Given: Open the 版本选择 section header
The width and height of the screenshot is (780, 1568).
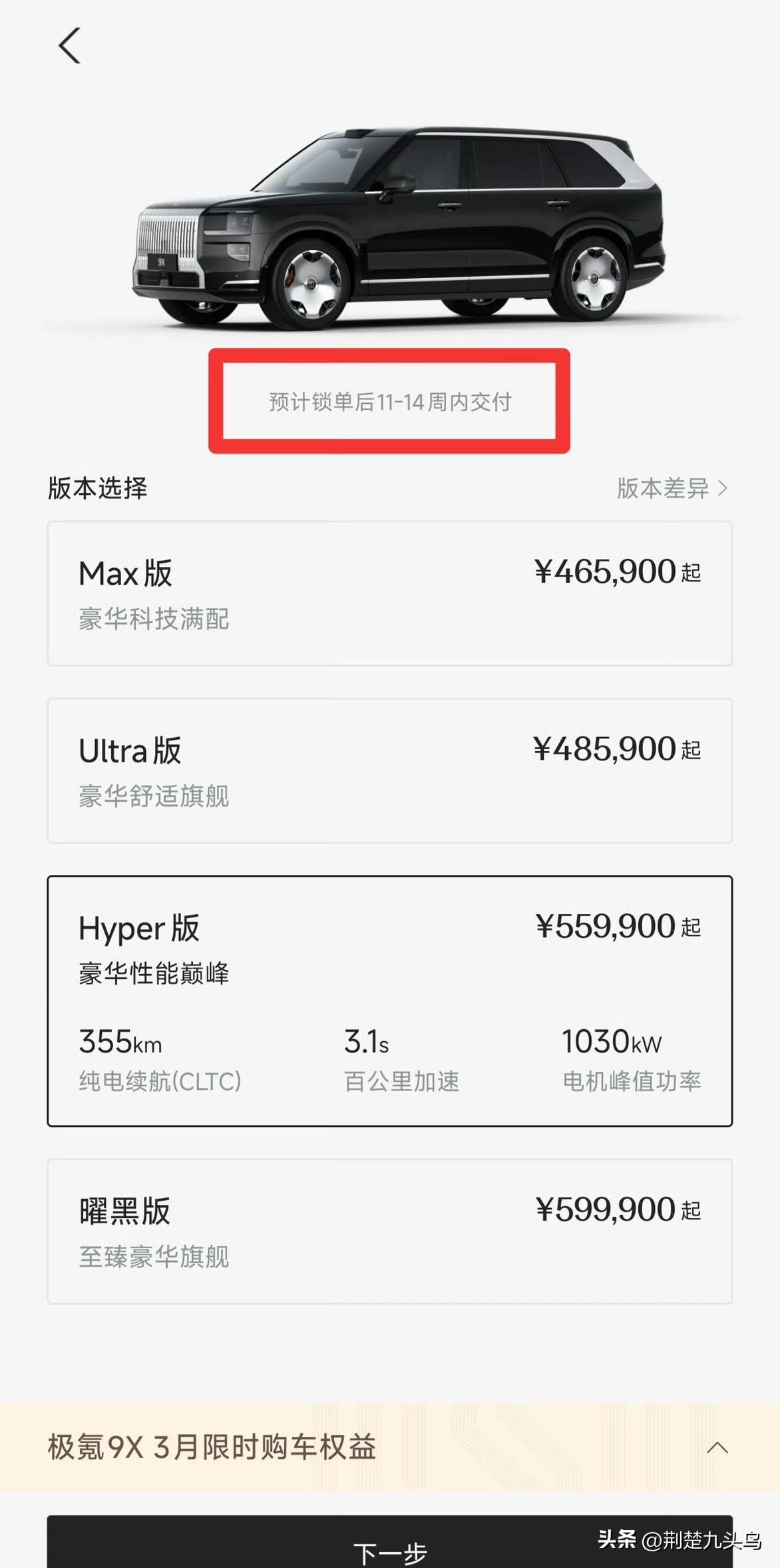Looking at the screenshot, I should pos(97,488).
